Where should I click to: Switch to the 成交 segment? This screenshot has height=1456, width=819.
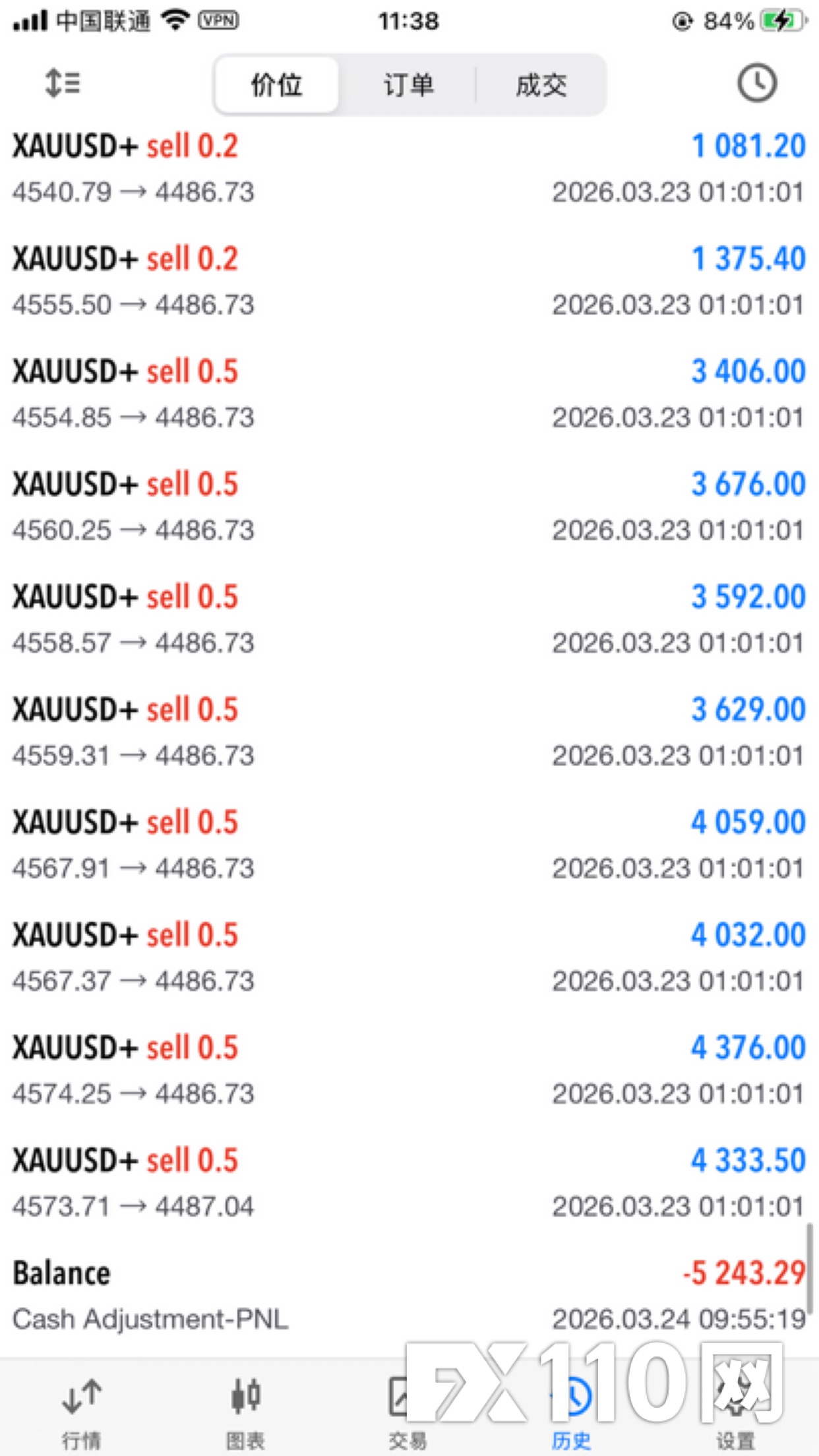541,85
